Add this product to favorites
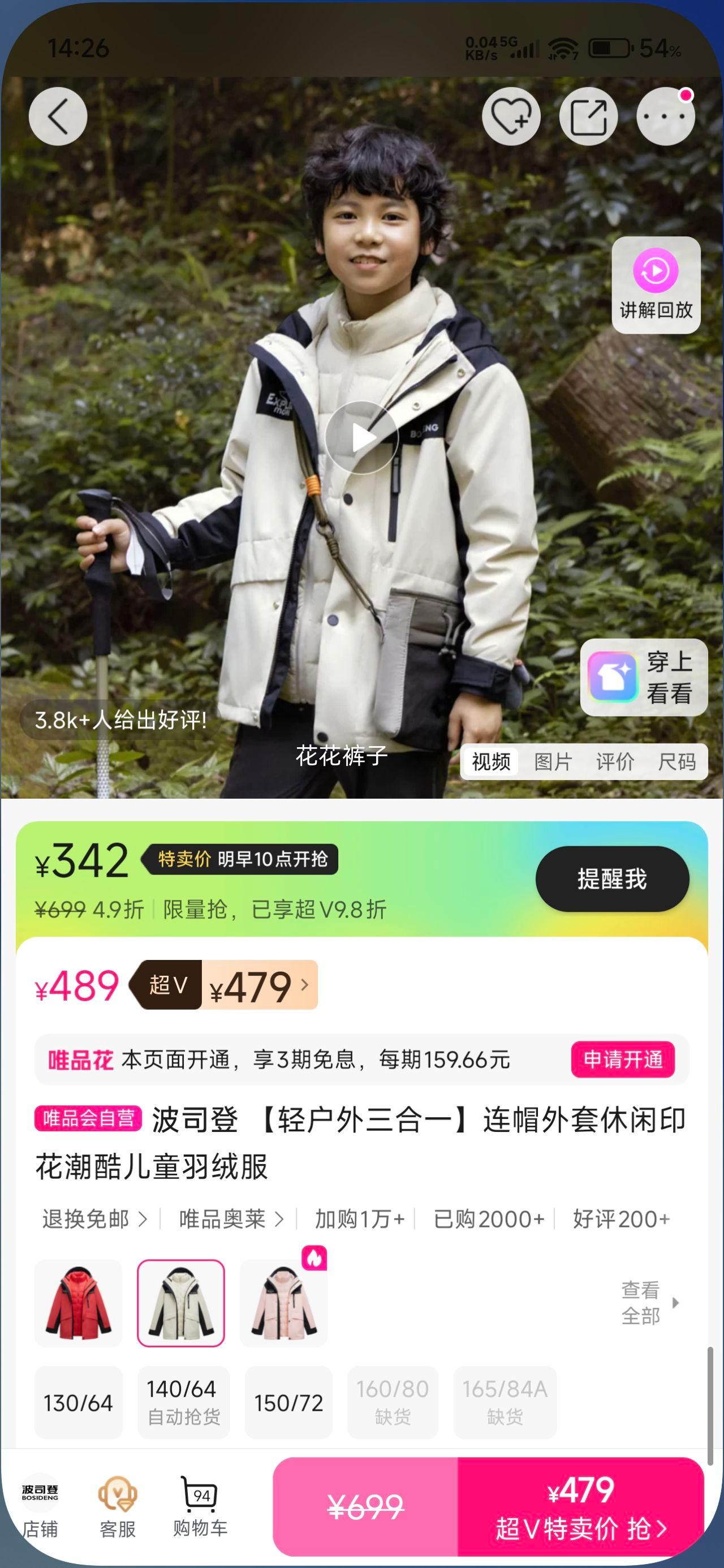This screenshot has height=1568, width=724. (x=511, y=117)
